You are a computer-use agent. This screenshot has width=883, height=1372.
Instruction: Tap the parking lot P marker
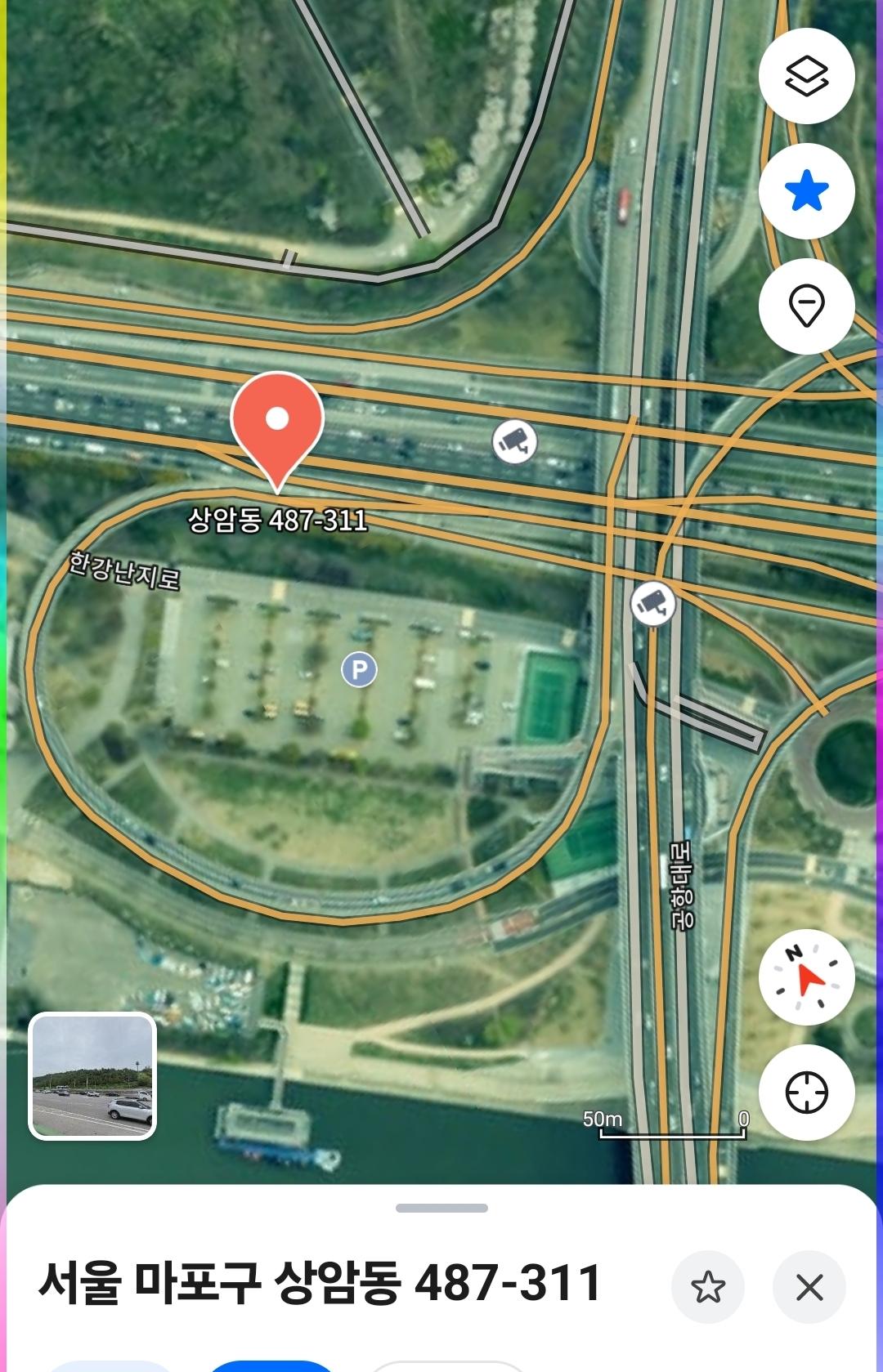click(359, 670)
